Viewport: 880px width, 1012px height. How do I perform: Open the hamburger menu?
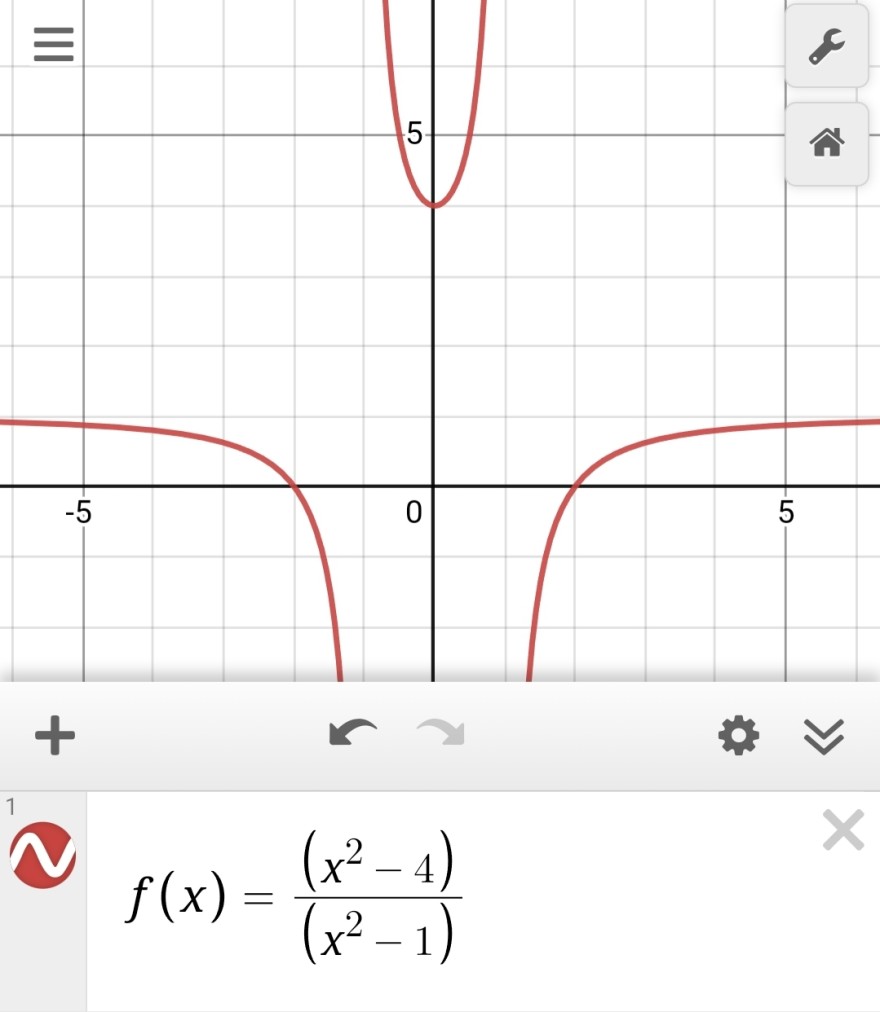tap(54, 43)
